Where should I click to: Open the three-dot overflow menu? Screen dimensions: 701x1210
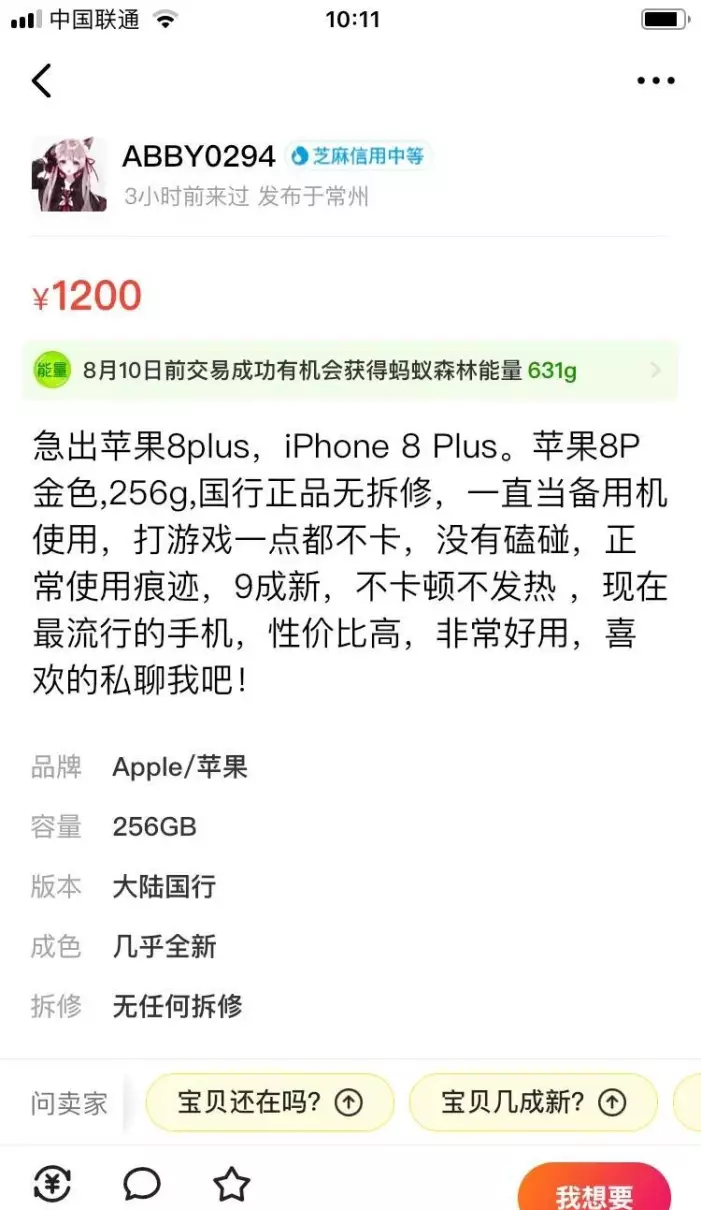[655, 81]
